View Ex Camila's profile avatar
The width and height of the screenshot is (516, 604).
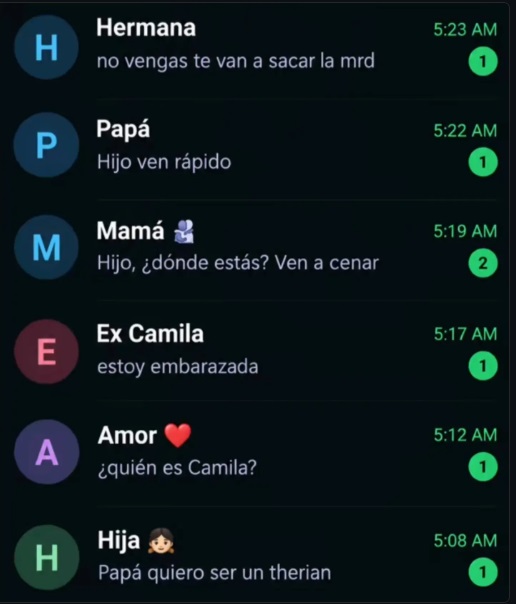click(46, 351)
